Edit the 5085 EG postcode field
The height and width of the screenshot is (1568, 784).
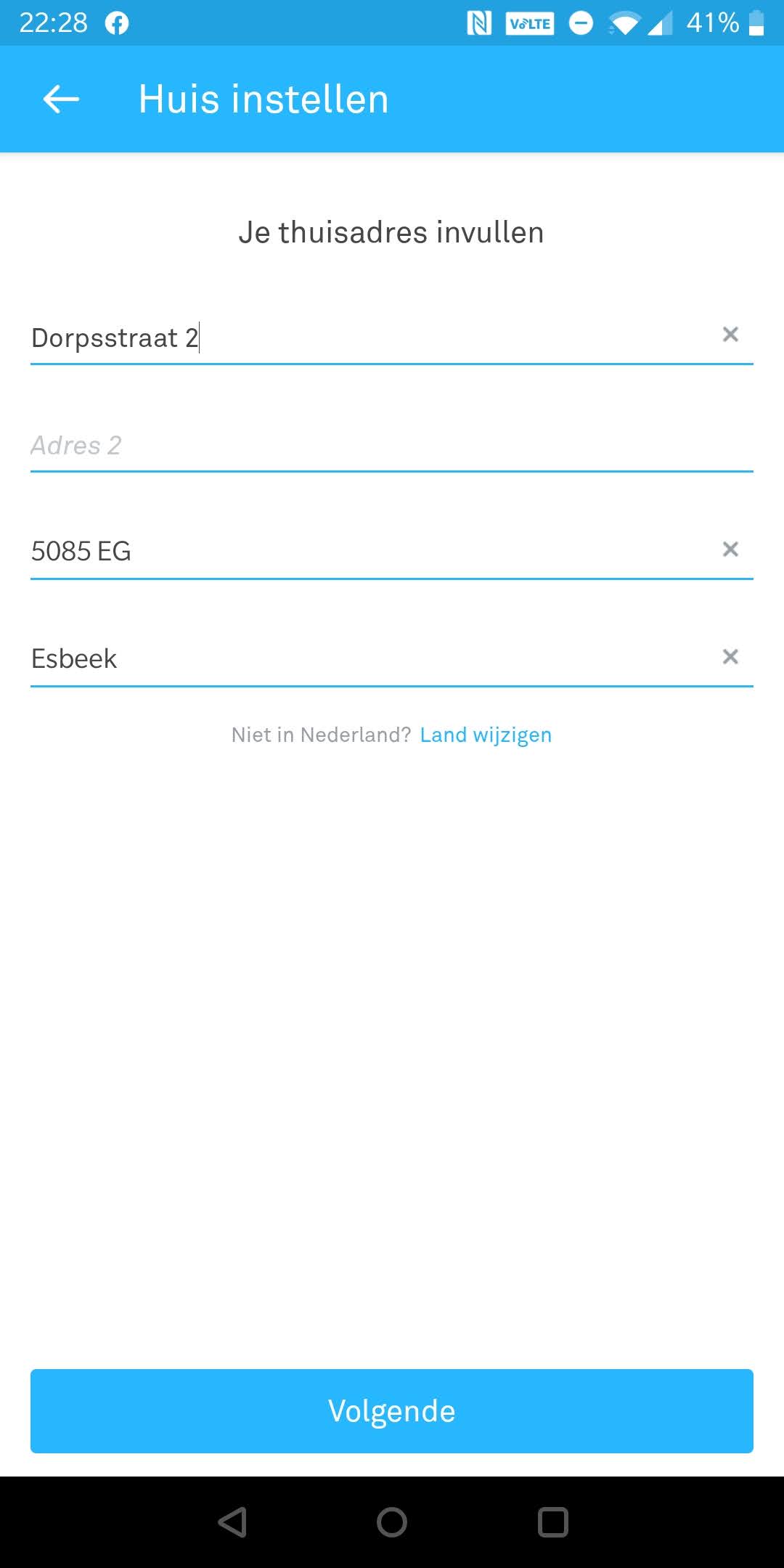363,551
